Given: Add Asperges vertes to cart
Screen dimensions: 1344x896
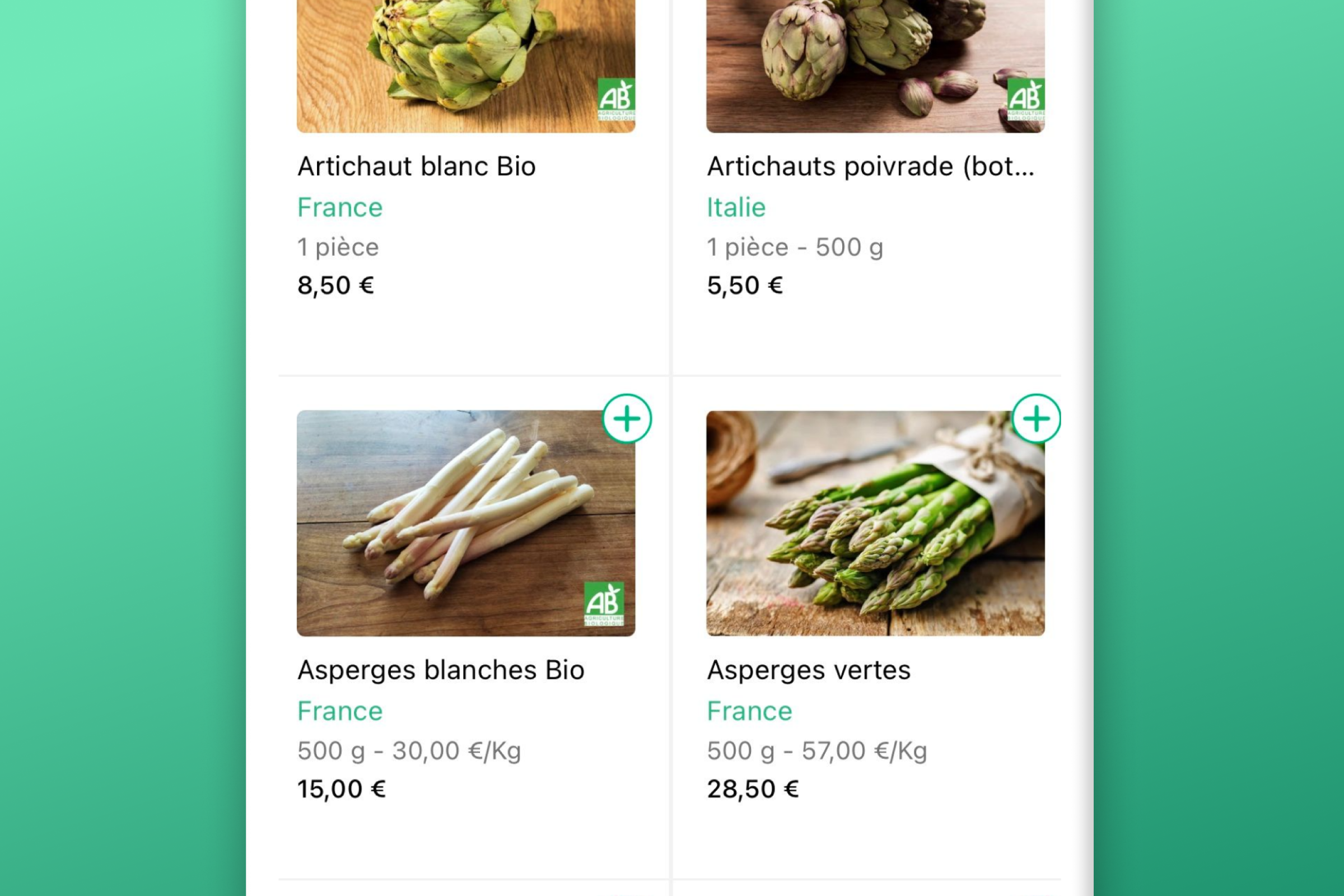Looking at the screenshot, I should point(1036,419).
